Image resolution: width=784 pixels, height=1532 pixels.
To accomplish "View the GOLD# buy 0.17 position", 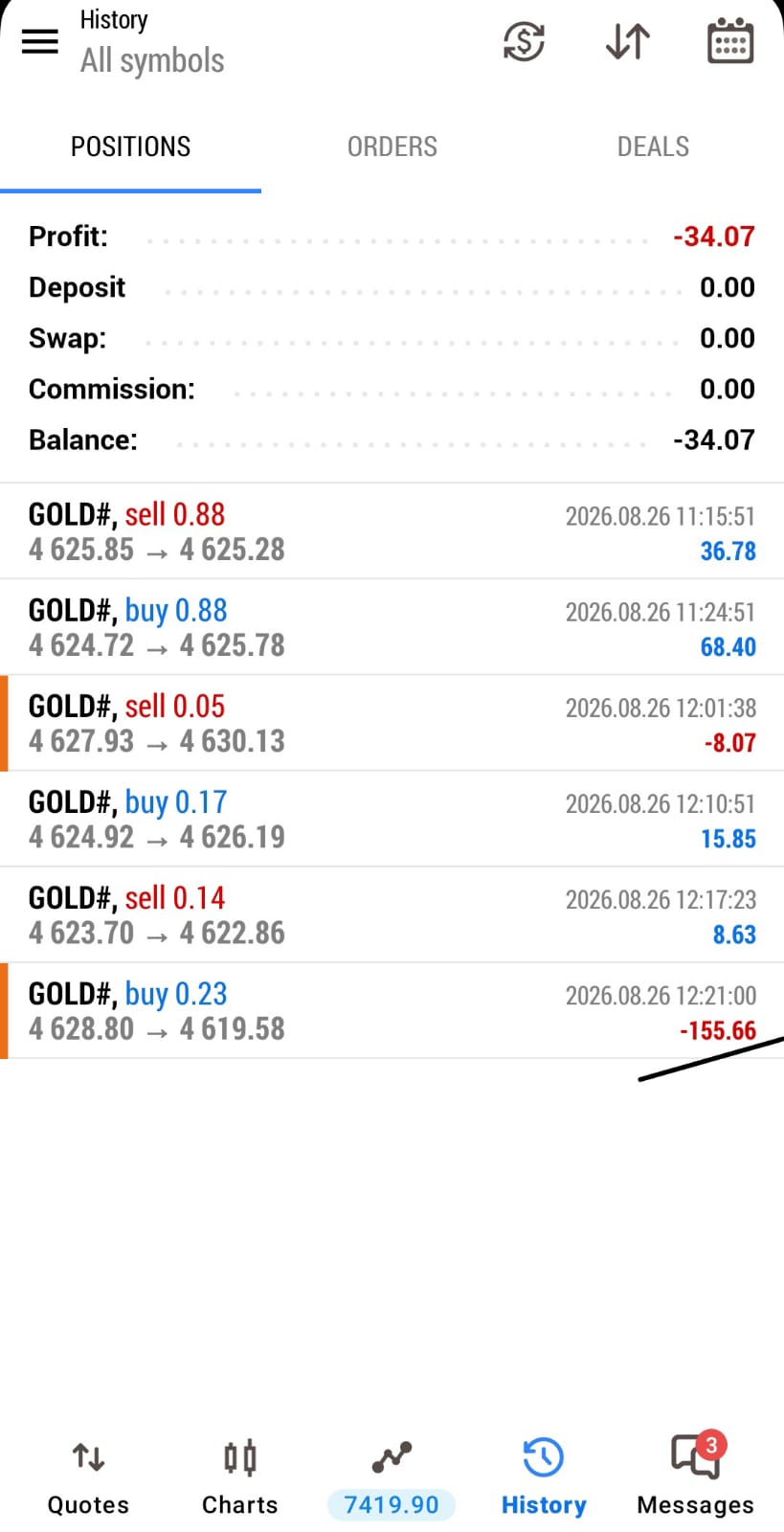I will tap(392, 819).
